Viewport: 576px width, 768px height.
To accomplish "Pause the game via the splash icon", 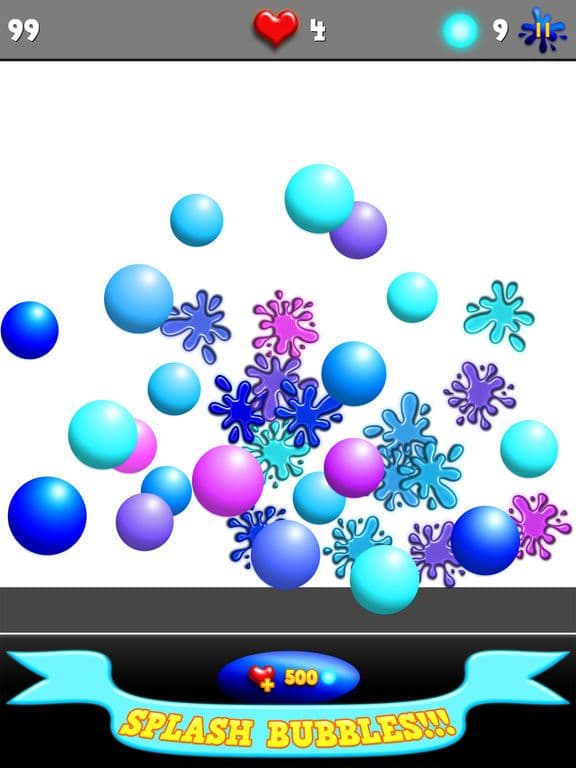I will (x=543, y=30).
